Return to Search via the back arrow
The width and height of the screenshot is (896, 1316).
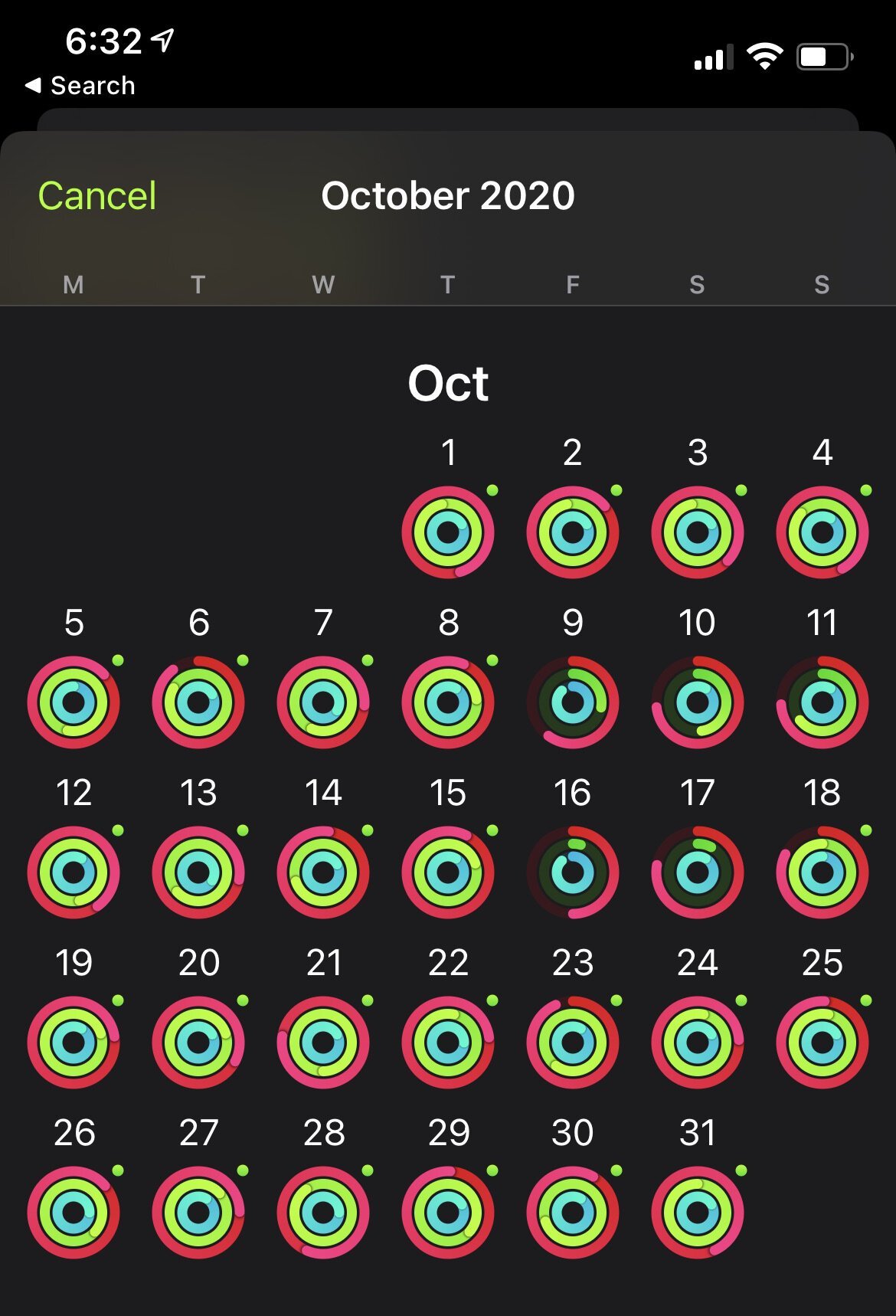80,86
